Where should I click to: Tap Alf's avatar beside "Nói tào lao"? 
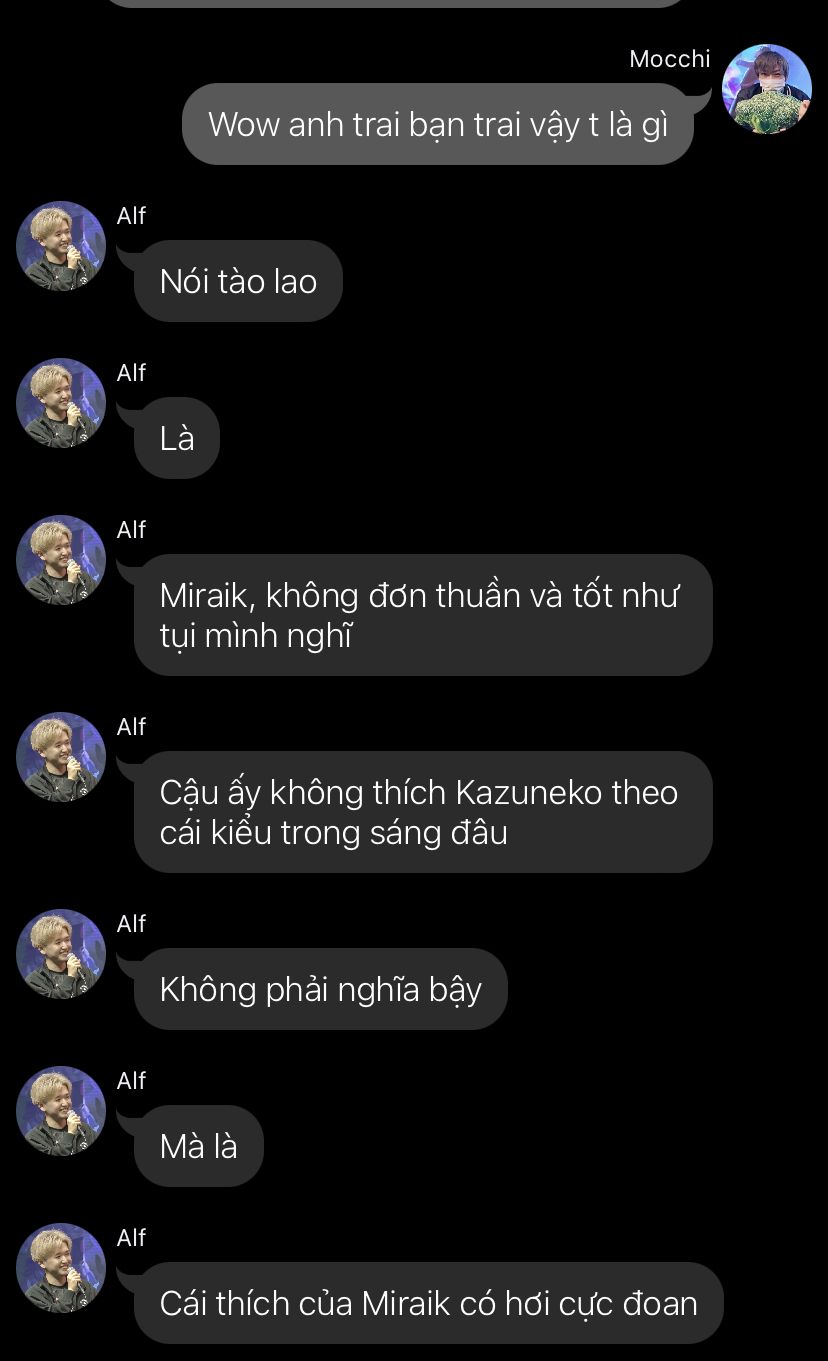[x=61, y=246]
